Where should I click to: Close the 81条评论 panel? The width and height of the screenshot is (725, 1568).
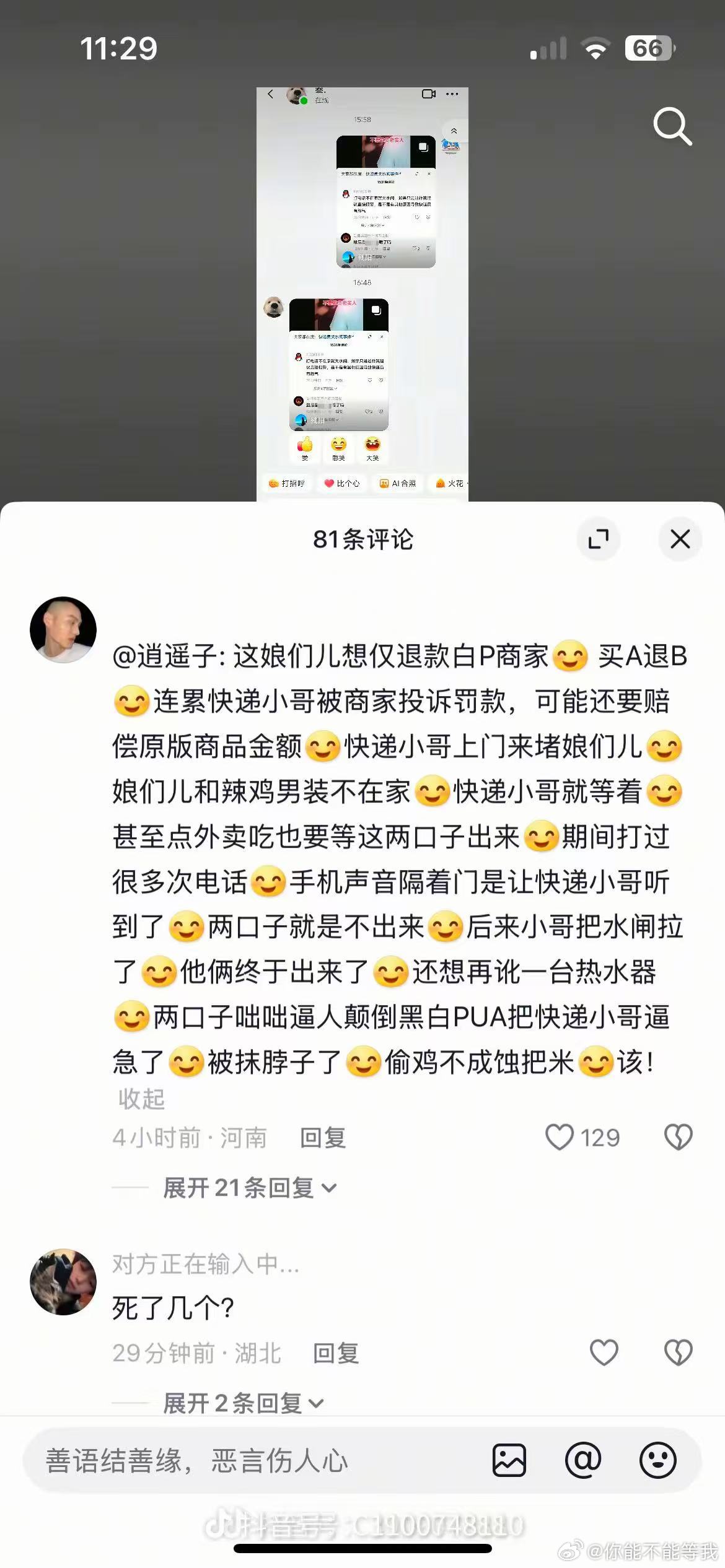(x=680, y=539)
